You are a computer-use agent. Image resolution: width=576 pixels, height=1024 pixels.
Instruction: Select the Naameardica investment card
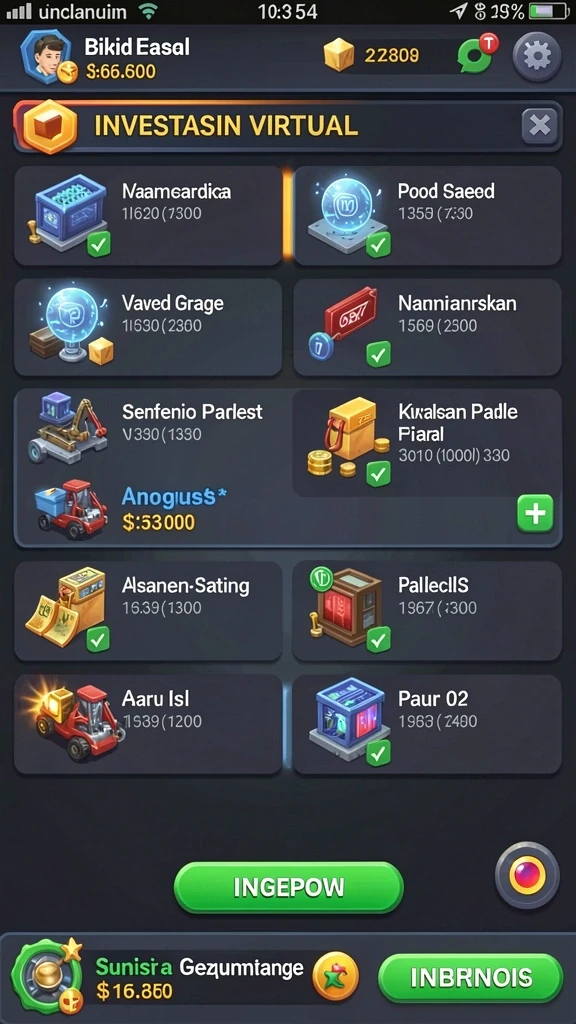(148, 216)
